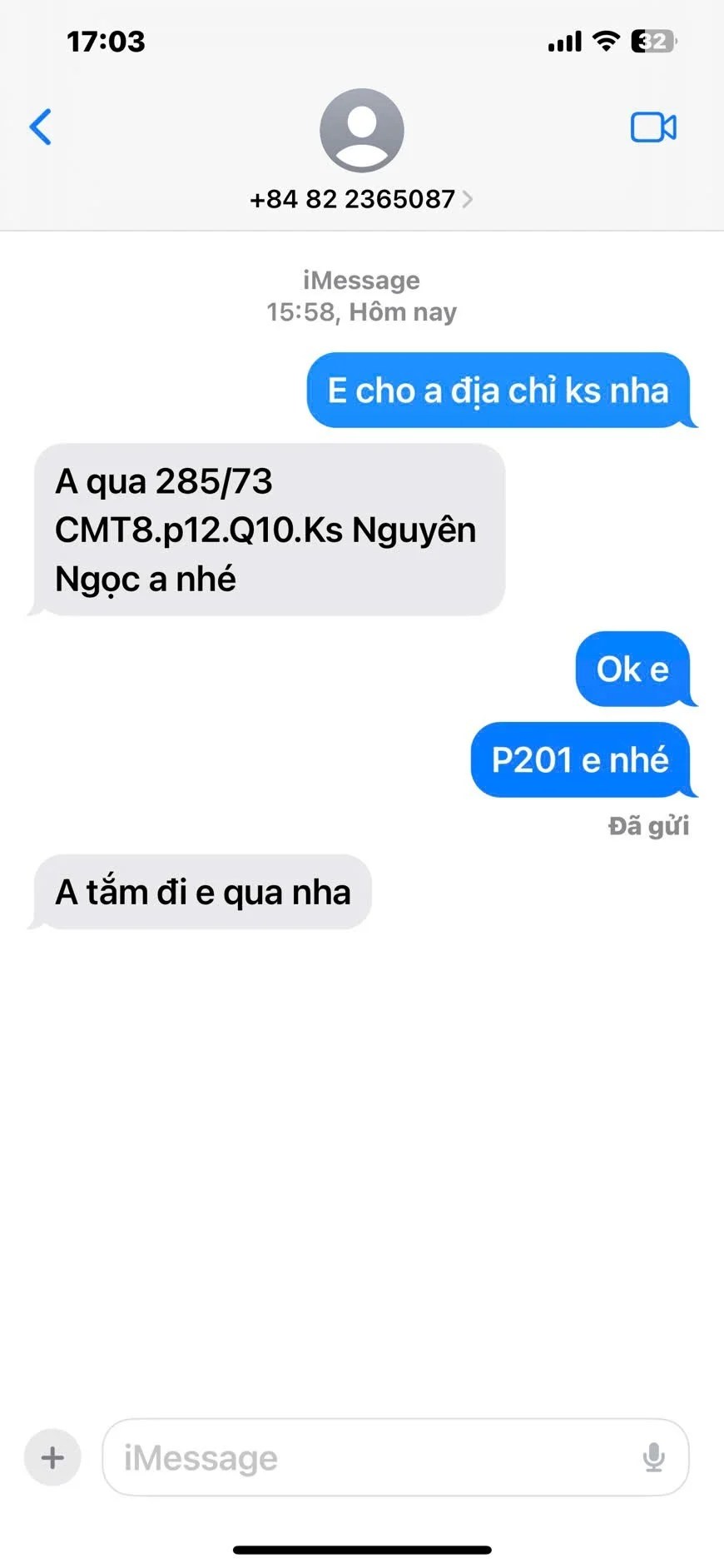Image resolution: width=724 pixels, height=1568 pixels.
Task: Start a FaceTime video call
Action: (x=653, y=127)
